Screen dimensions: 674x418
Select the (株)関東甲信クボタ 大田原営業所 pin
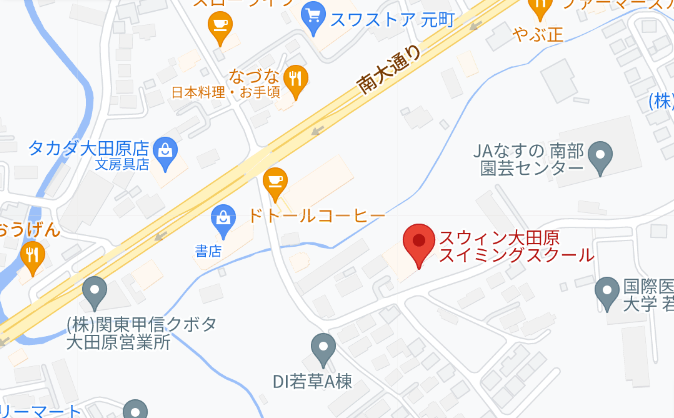click(x=94, y=292)
